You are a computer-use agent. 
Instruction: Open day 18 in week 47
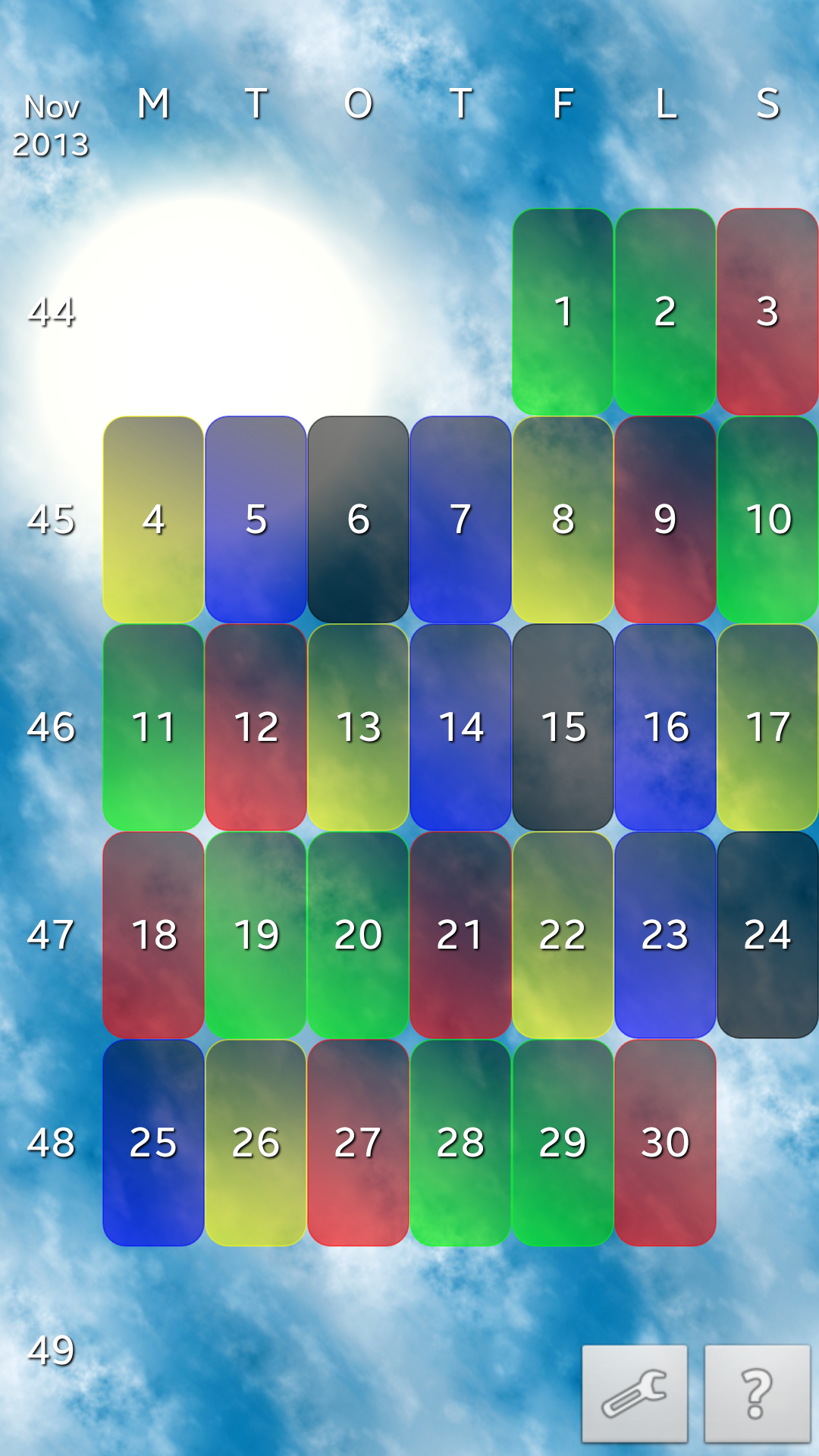point(153,935)
